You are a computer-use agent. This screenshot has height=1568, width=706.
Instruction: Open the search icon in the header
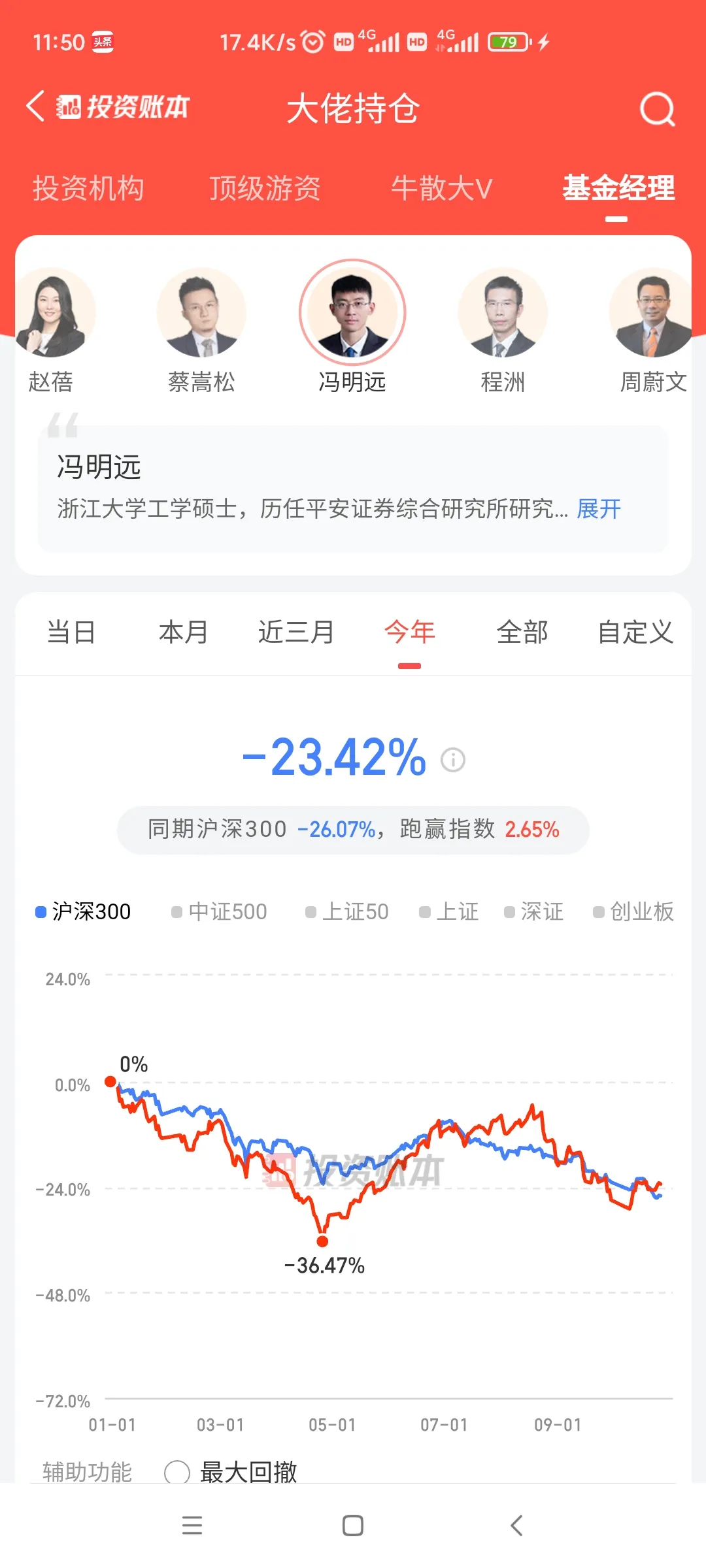tap(657, 108)
